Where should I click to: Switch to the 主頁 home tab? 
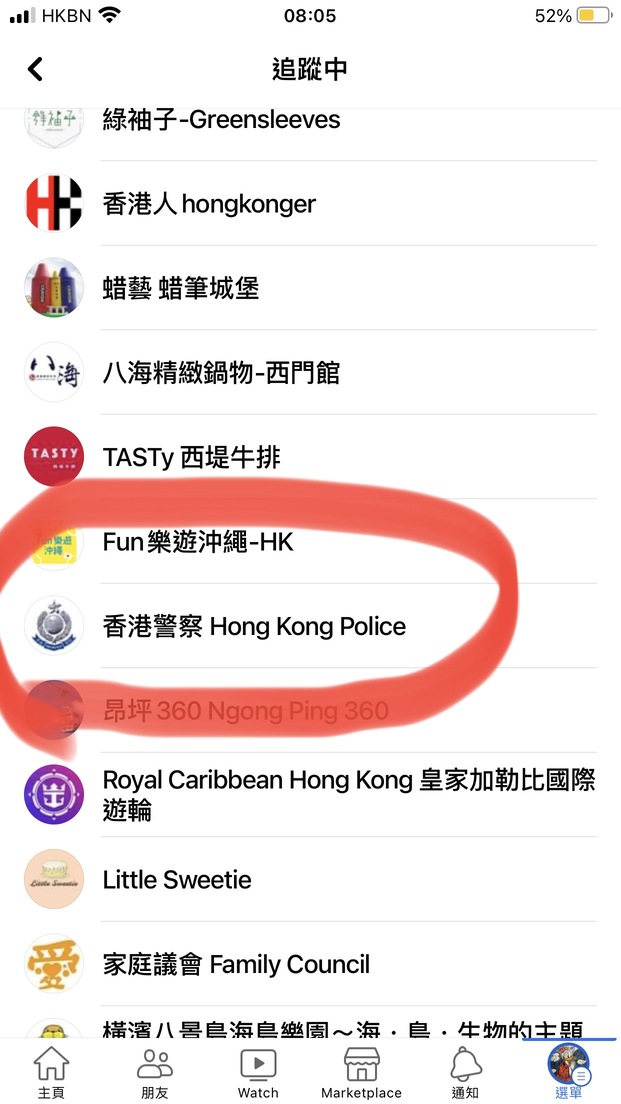pyautogui.click(x=51, y=1072)
